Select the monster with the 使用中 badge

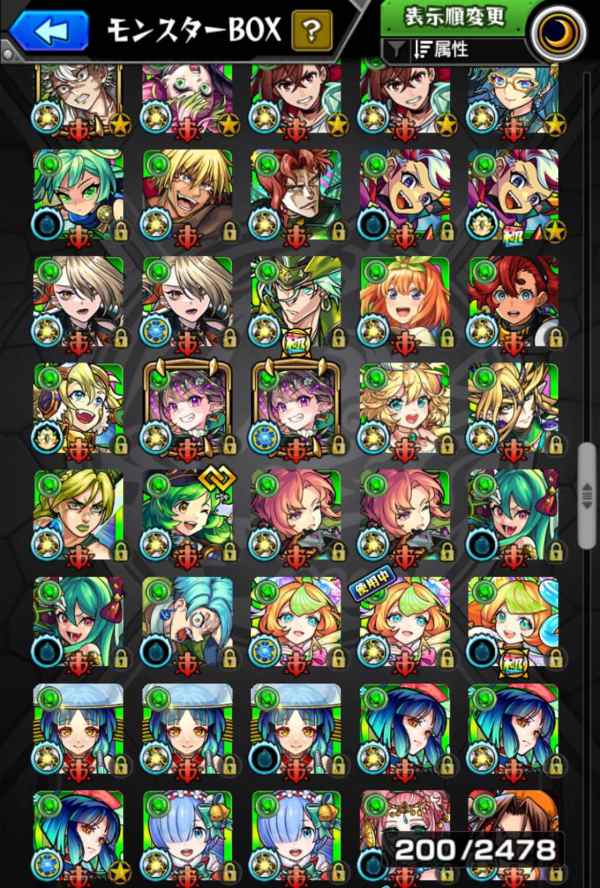[x=405, y=622]
